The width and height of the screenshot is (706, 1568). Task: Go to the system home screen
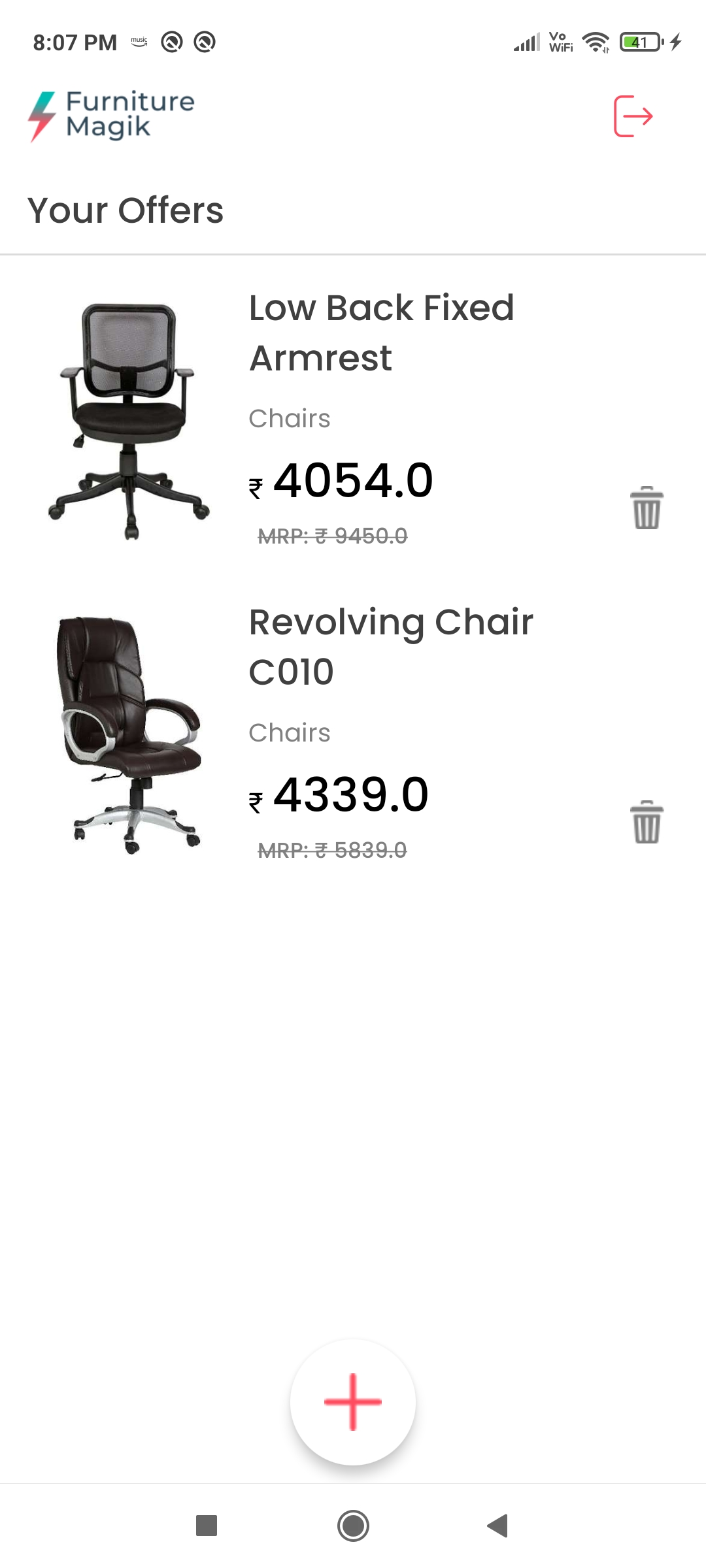(353, 1526)
